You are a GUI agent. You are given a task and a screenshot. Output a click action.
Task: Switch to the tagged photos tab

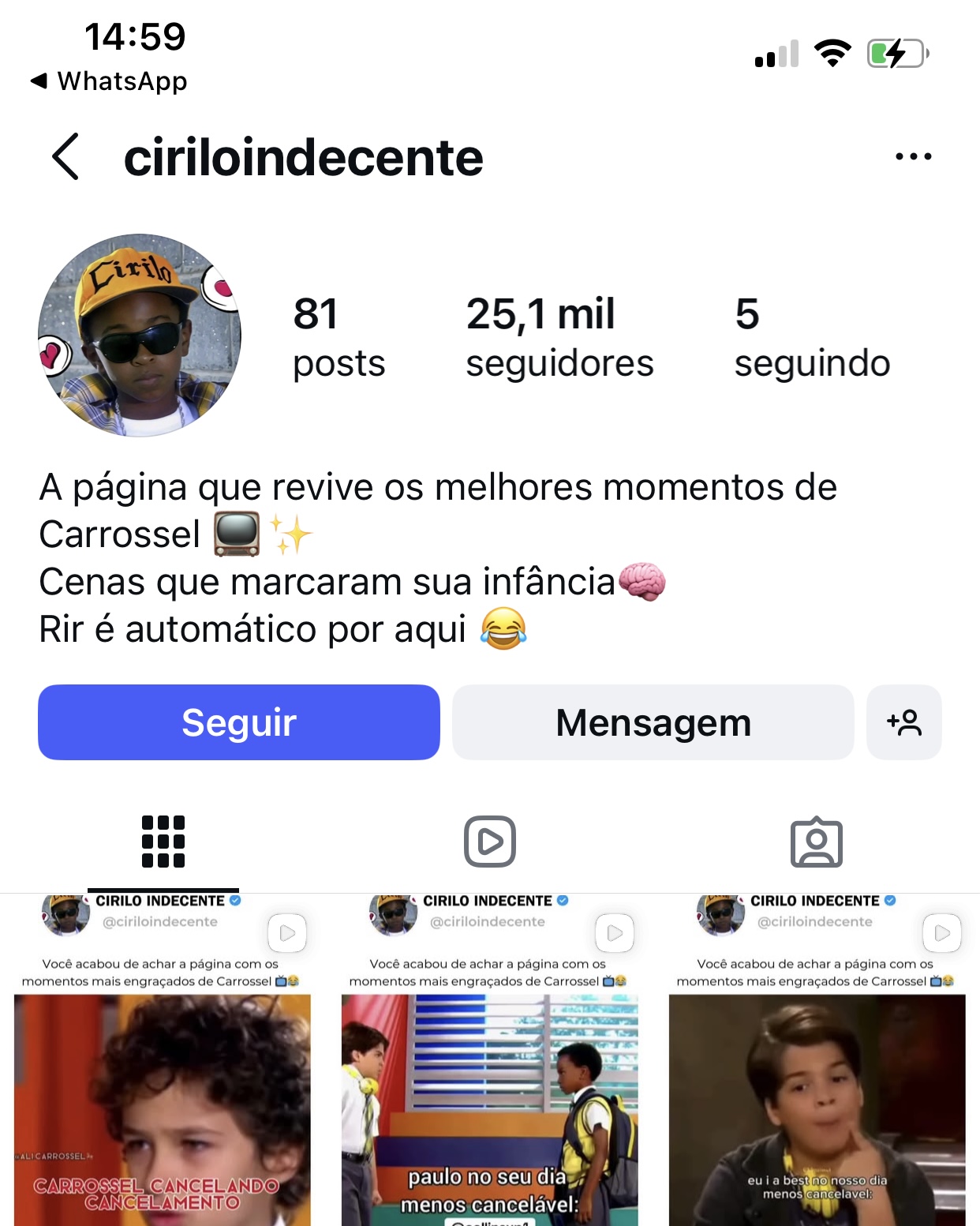[x=817, y=842]
